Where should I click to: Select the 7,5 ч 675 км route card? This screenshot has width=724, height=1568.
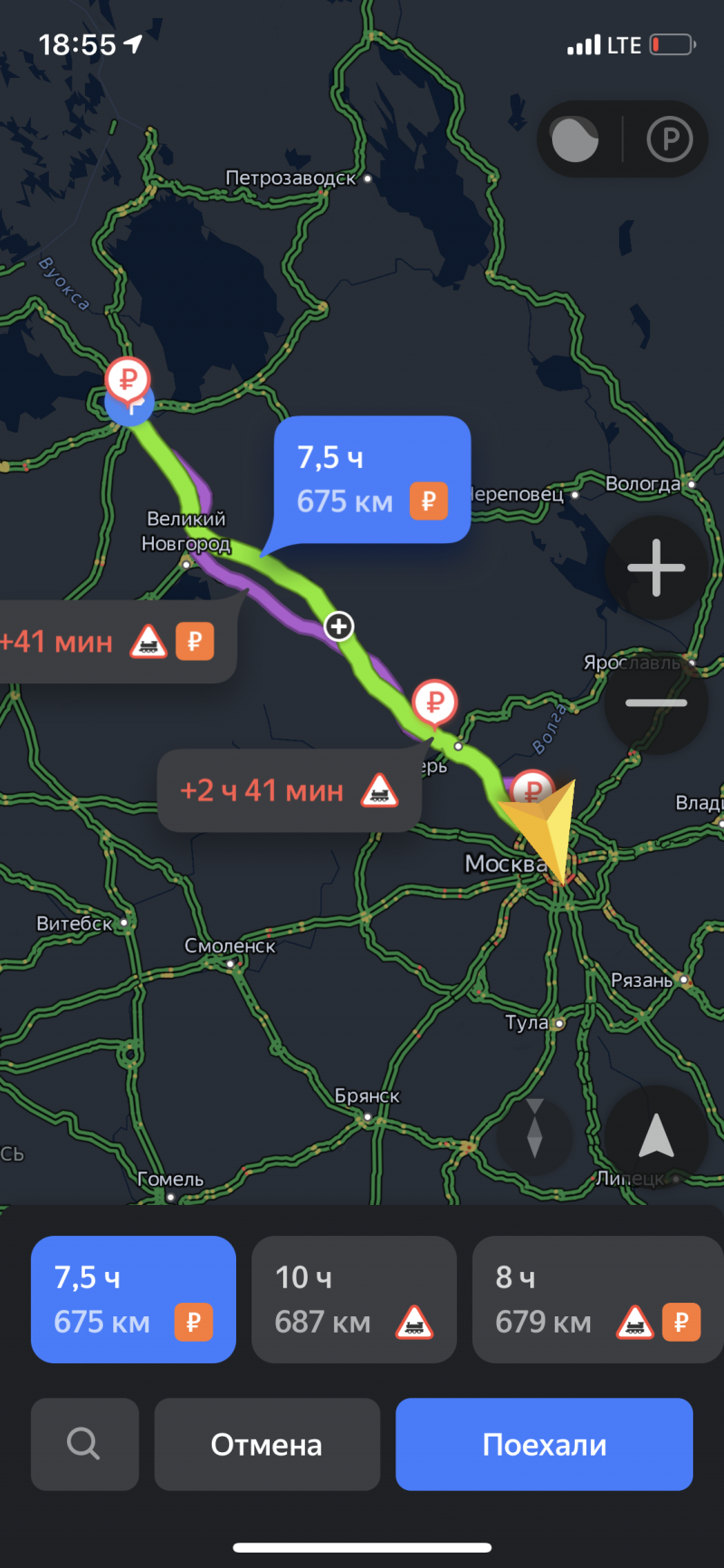point(133,1299)
